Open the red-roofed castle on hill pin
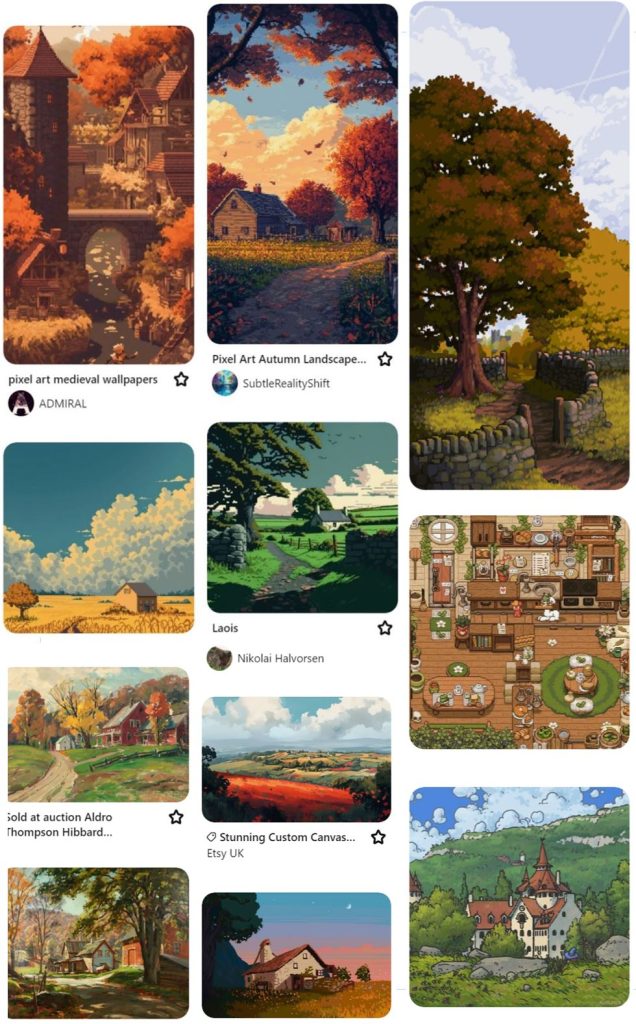This screenshot has width=636, height=1024. [x=519, y=896]
